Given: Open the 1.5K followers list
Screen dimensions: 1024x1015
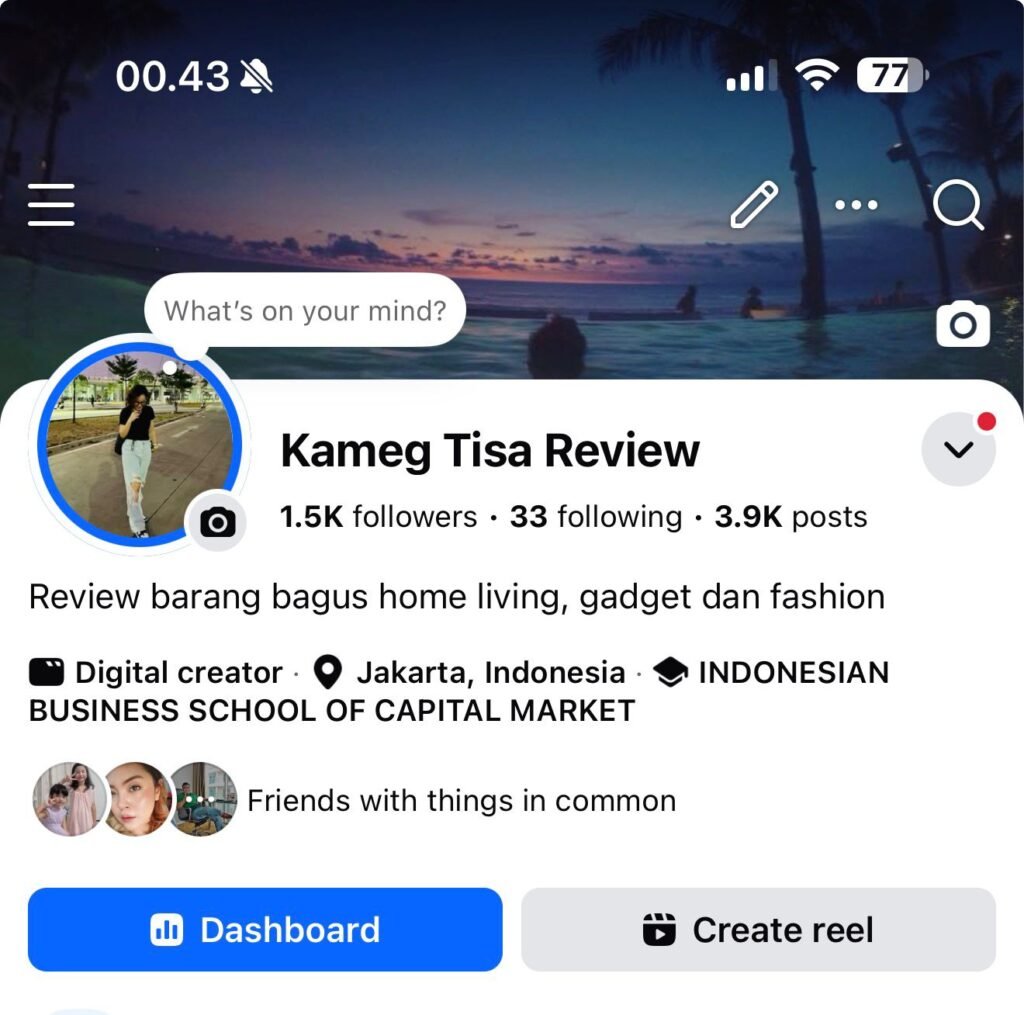Looking at the screenshot, I should (379, 517).
